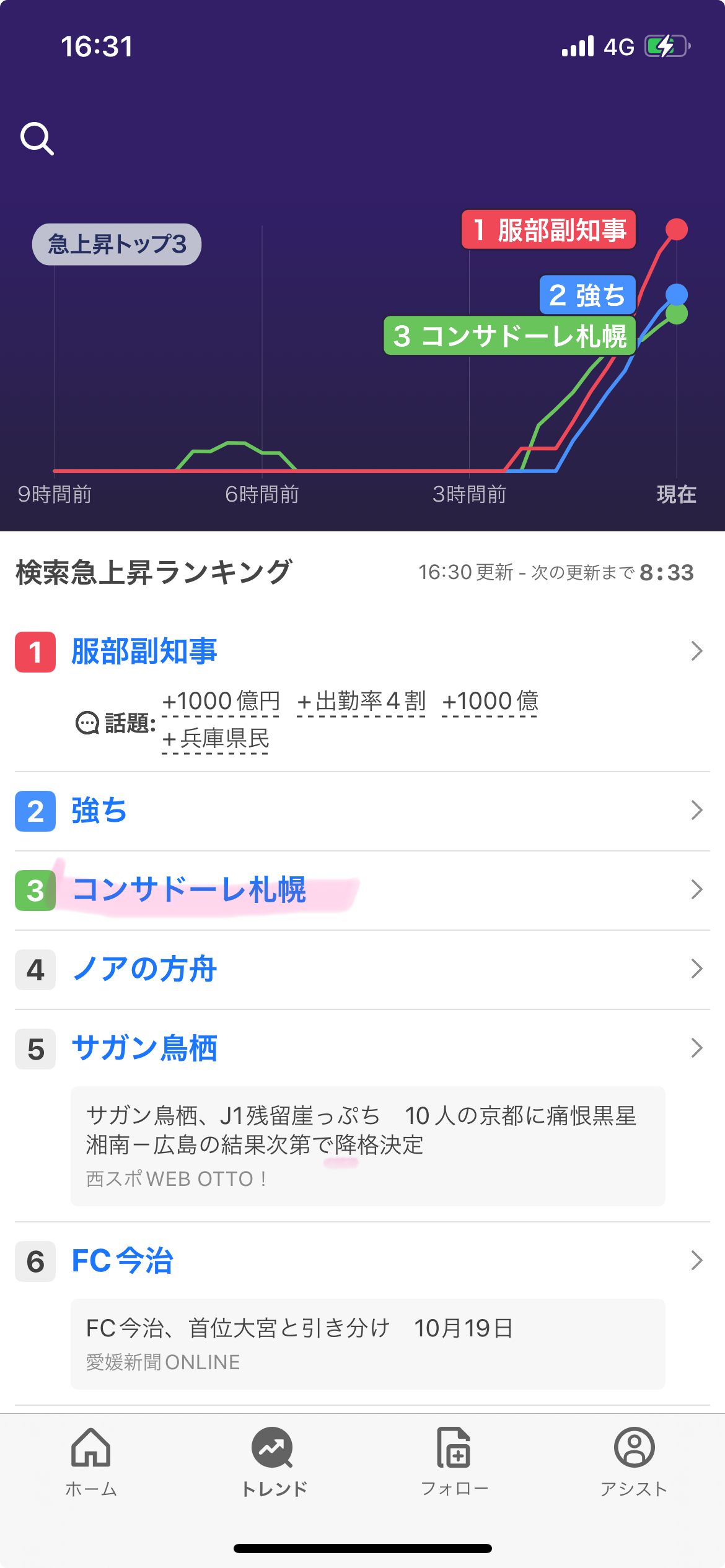Read the 愛媛新聞ONLINE article card
Screen dimensions: 725x1568
[x=368, y=1344]
